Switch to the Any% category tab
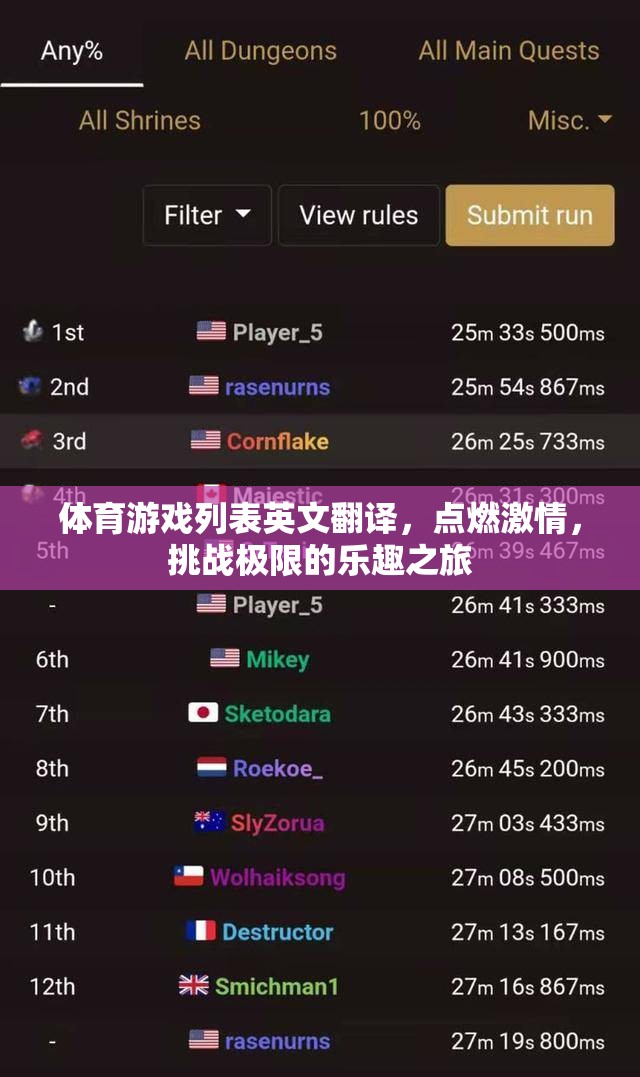The width and height of the screenshot is (640, 1077). pyautogui.click(x=71, y=51)
